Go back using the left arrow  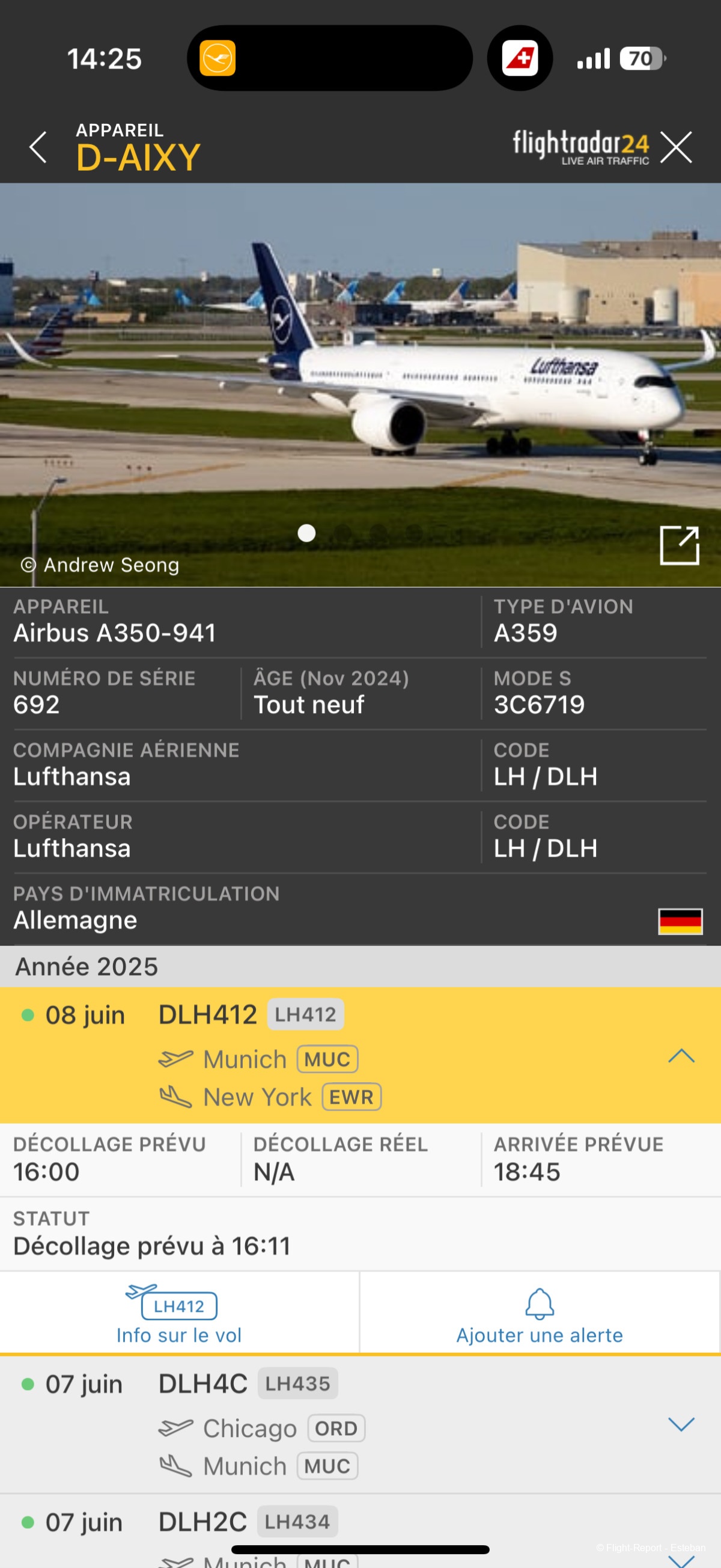pyautogui.click(x=38, y=147)
